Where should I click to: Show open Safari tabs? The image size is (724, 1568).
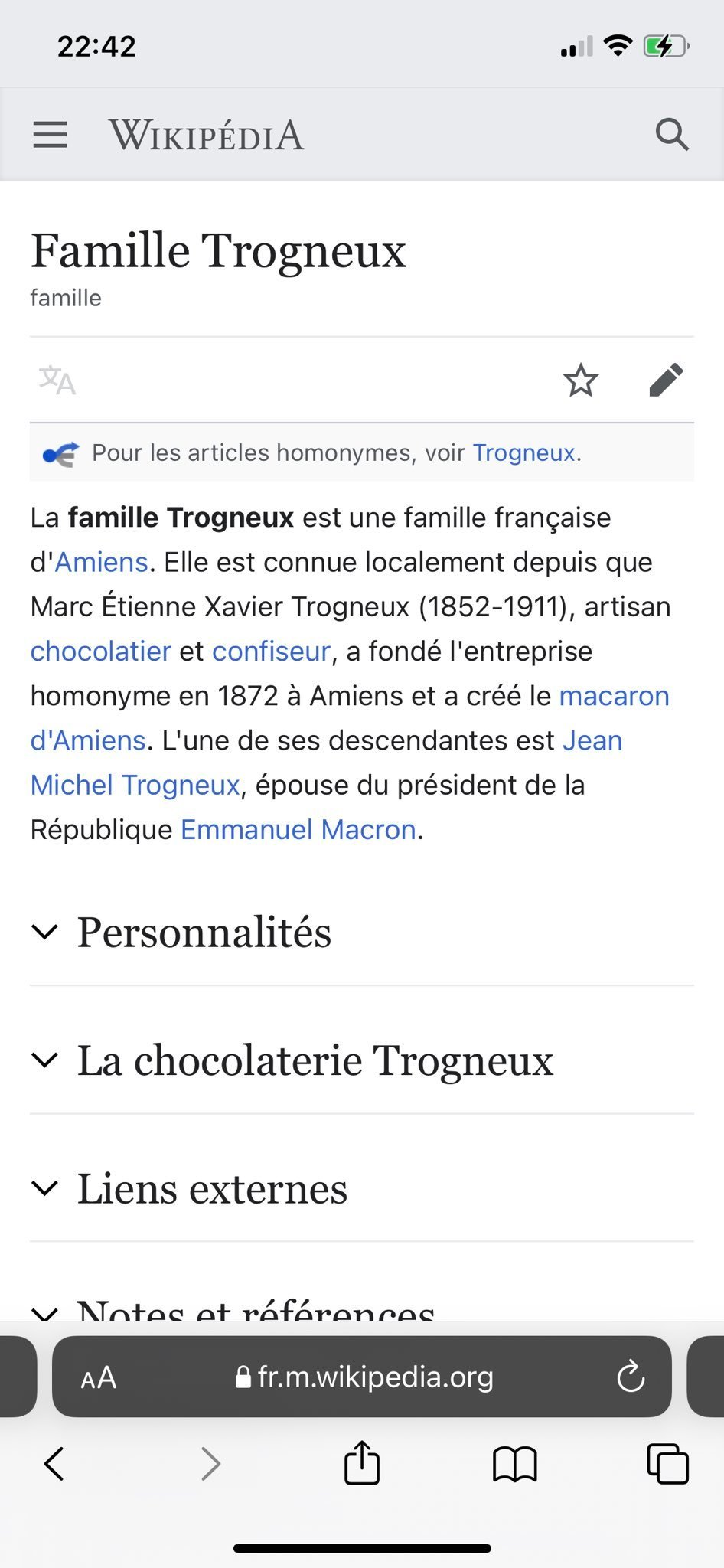pos(667,1464)
